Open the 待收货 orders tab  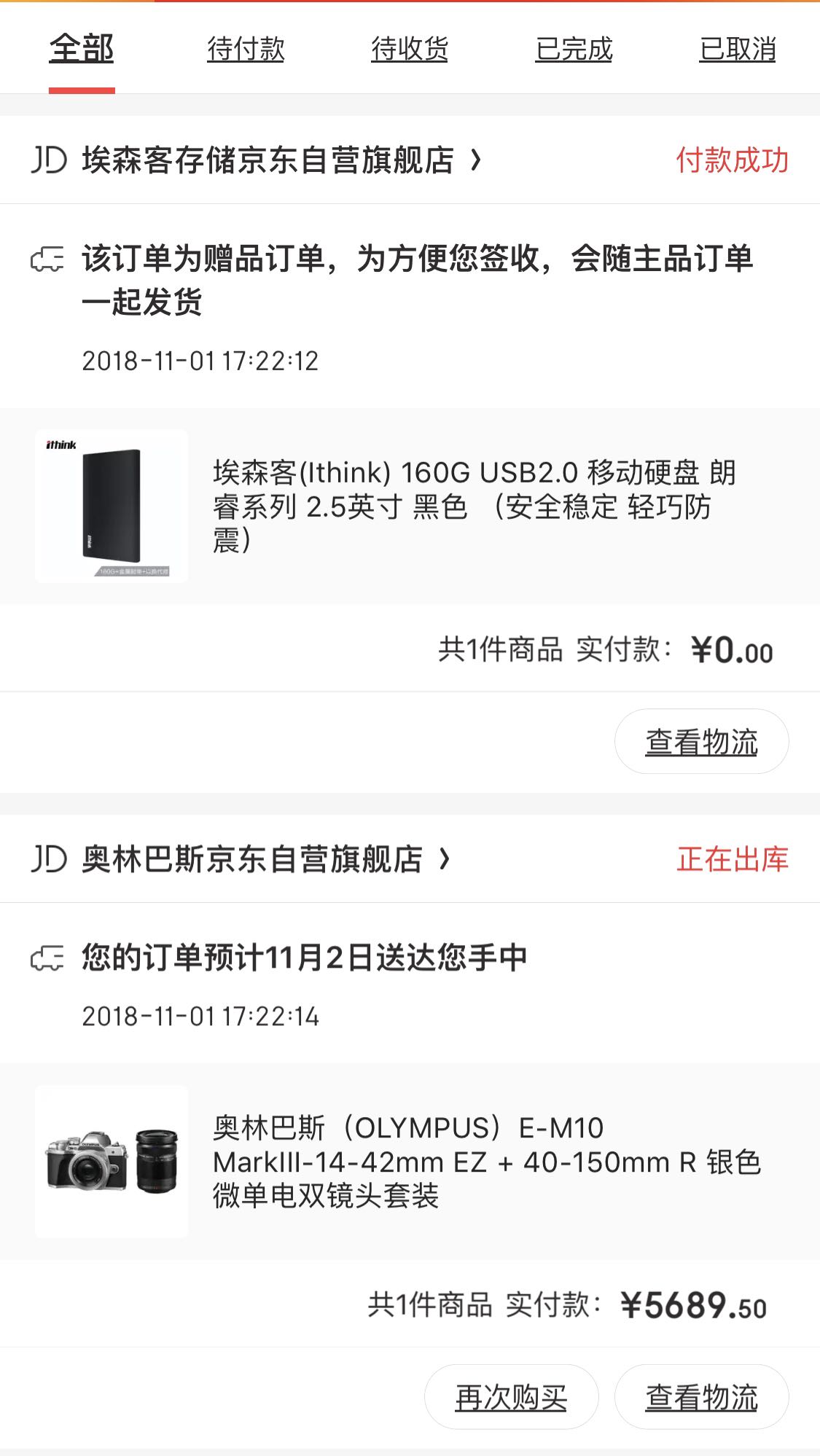click(x=410, y=50)
